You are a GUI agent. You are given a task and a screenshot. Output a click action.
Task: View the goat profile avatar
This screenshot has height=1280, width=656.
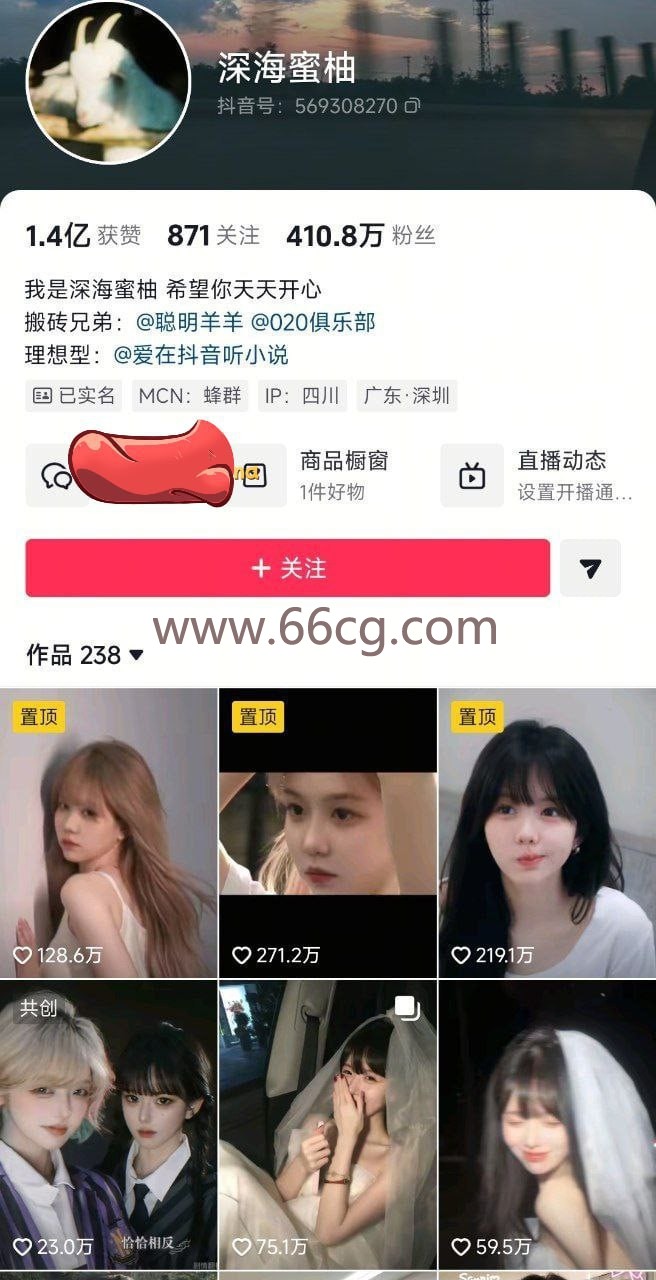pos(108,82)
